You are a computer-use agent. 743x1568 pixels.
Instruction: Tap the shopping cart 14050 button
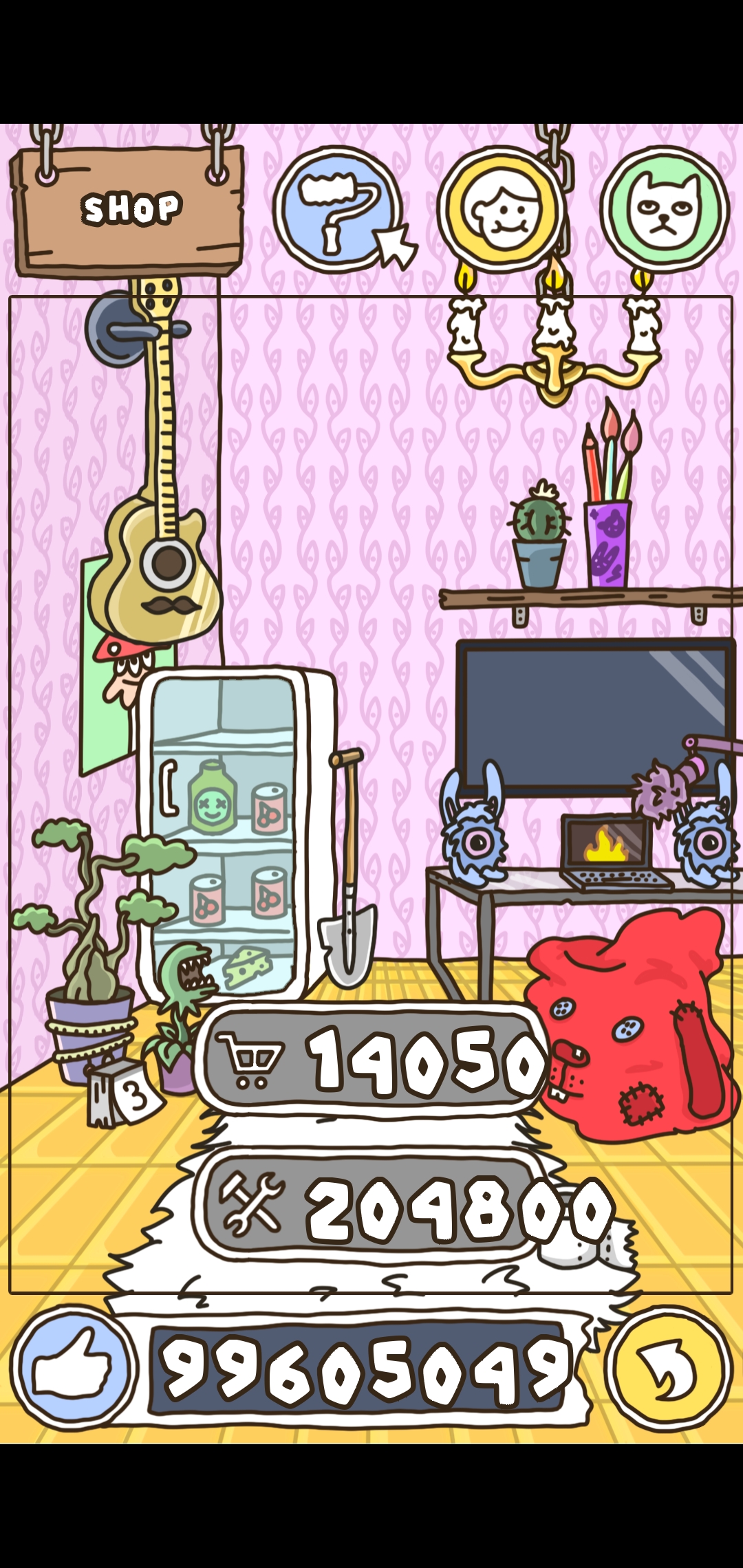pyautogui.click(x=371, y=1060)
